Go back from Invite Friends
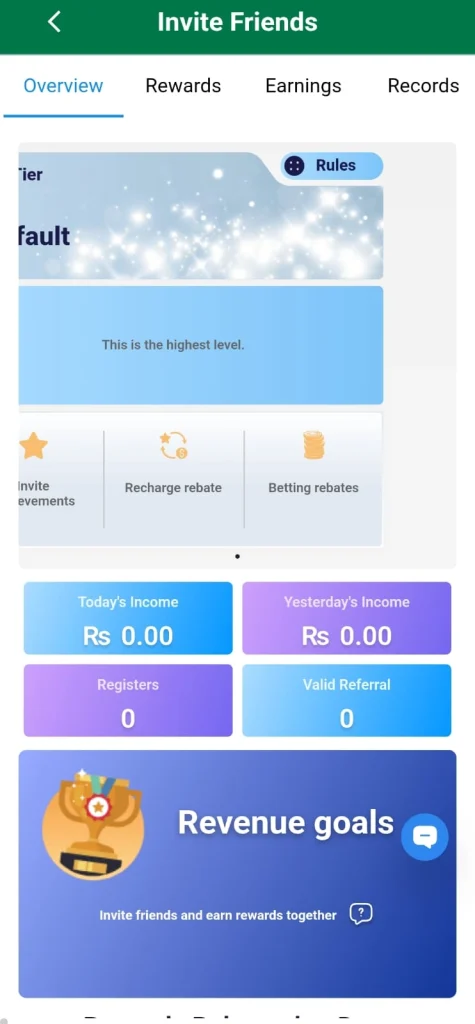475x1024 pixels. [54, 22]
